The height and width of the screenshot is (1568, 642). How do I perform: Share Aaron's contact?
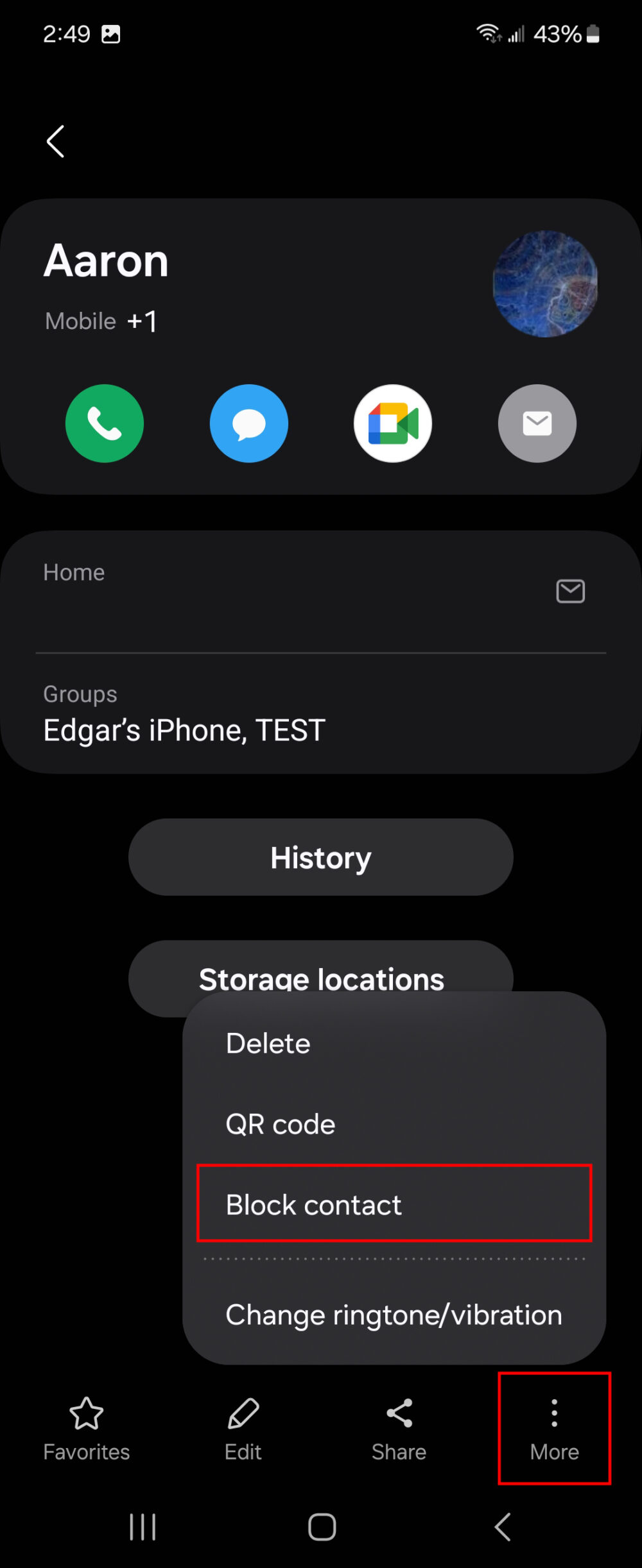(399, 1428)
